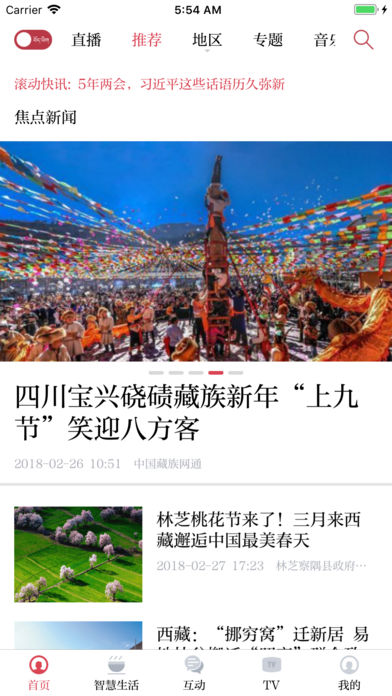The image size is (392, 696).
Task: Open the 西藏“挪穷窝”迁新居 article
Action: [196, 636]
